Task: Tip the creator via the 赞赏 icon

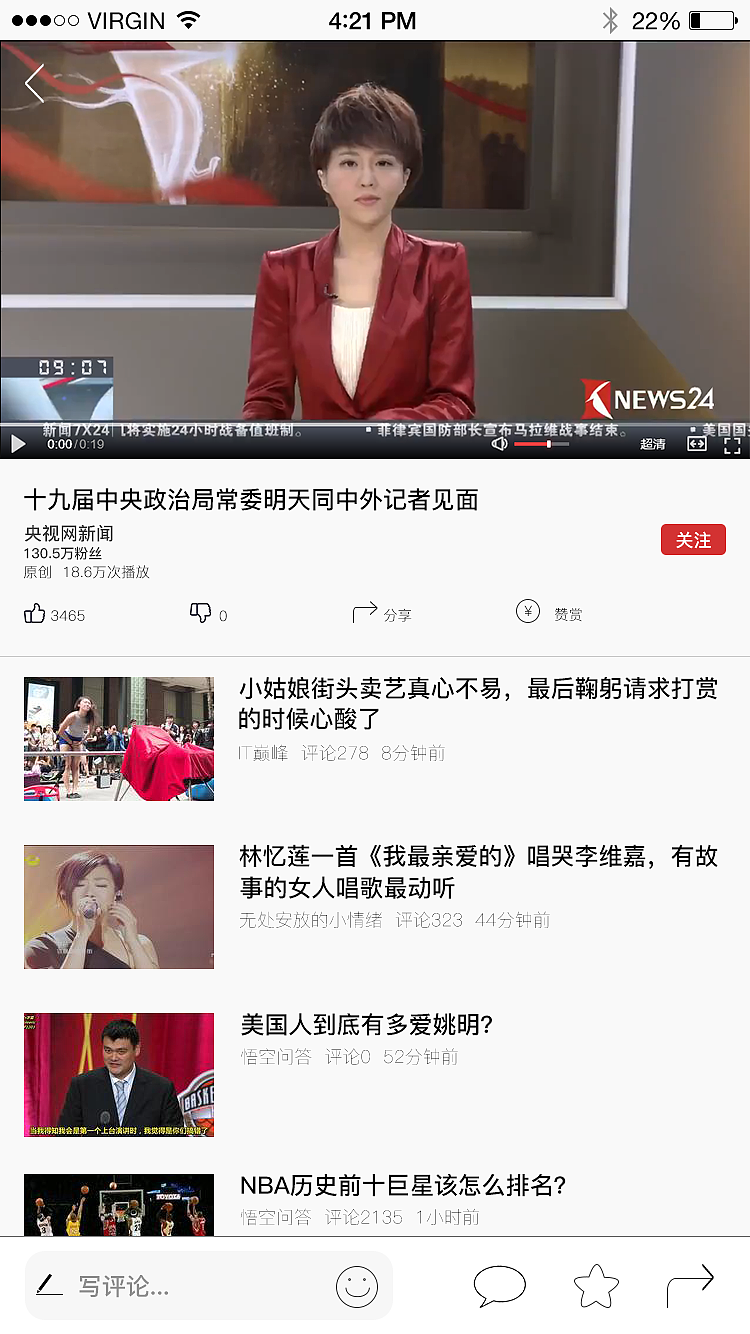Action: click(547, 612)
